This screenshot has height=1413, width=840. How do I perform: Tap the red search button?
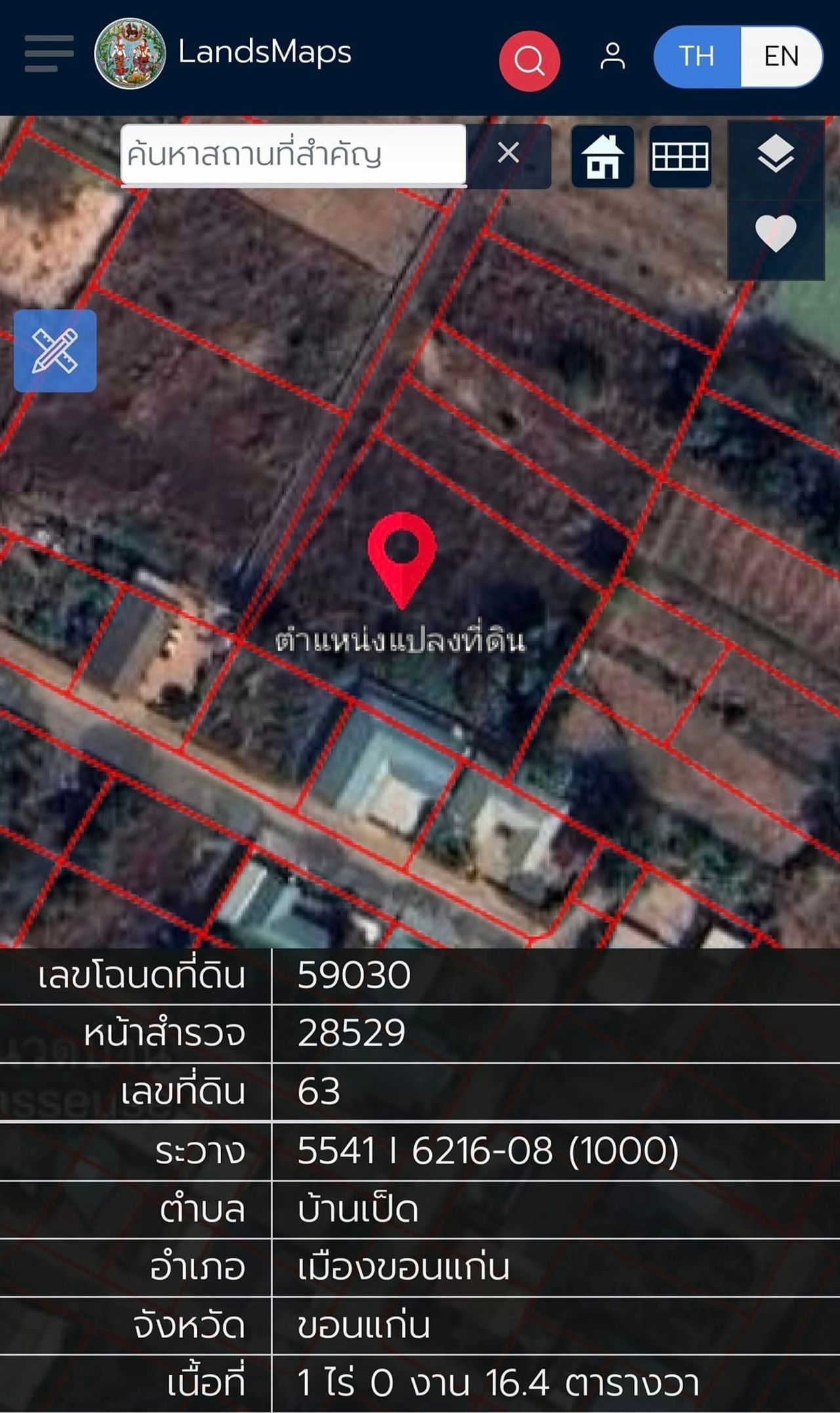(x=529, y=61)
